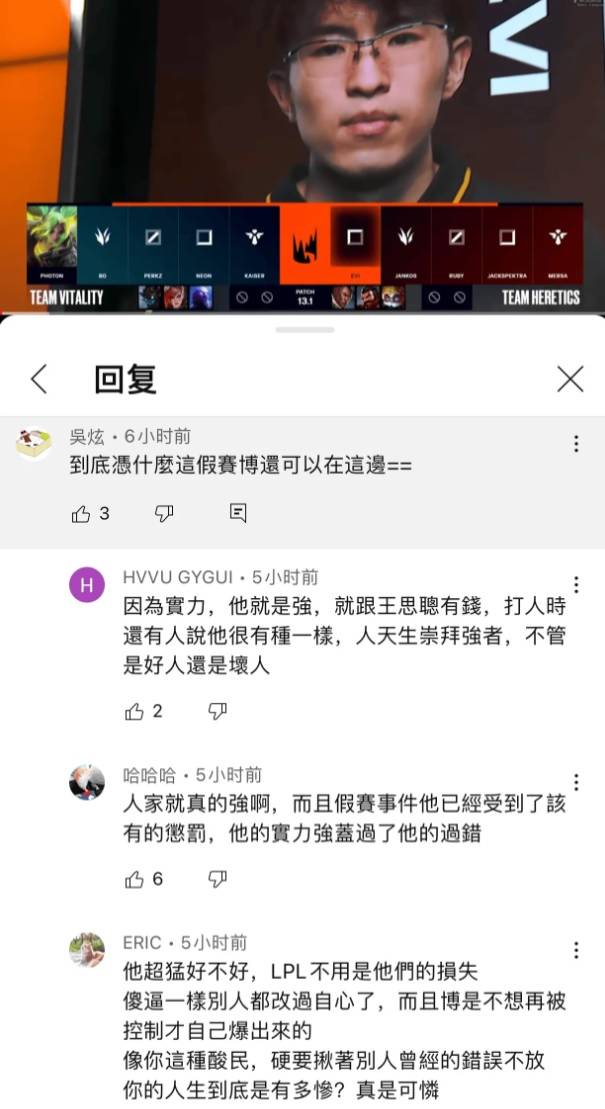
Task: Like 哈哈哈's reply
Action: click(x=134, y=879)
